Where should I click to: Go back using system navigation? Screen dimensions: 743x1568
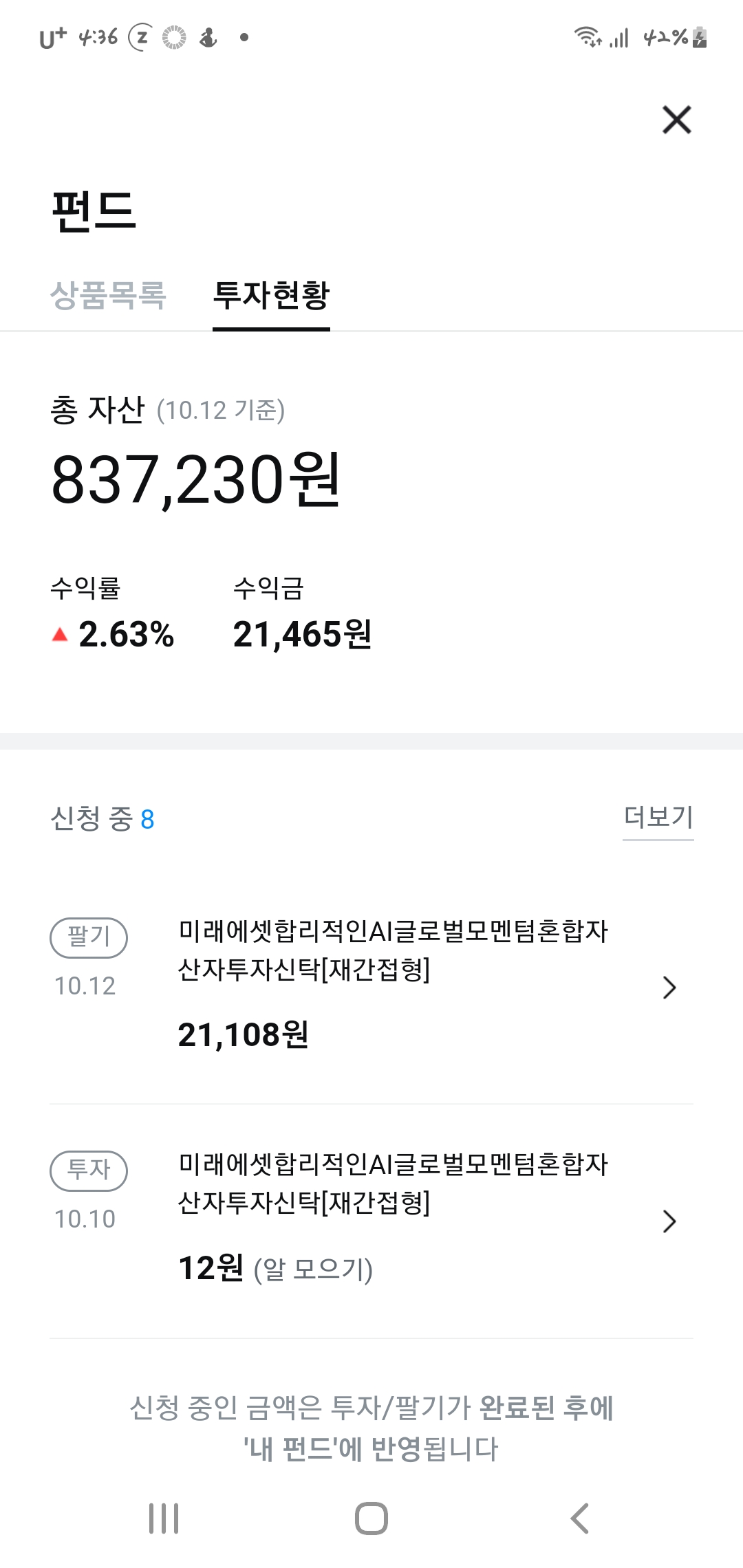coord(580,1518)
